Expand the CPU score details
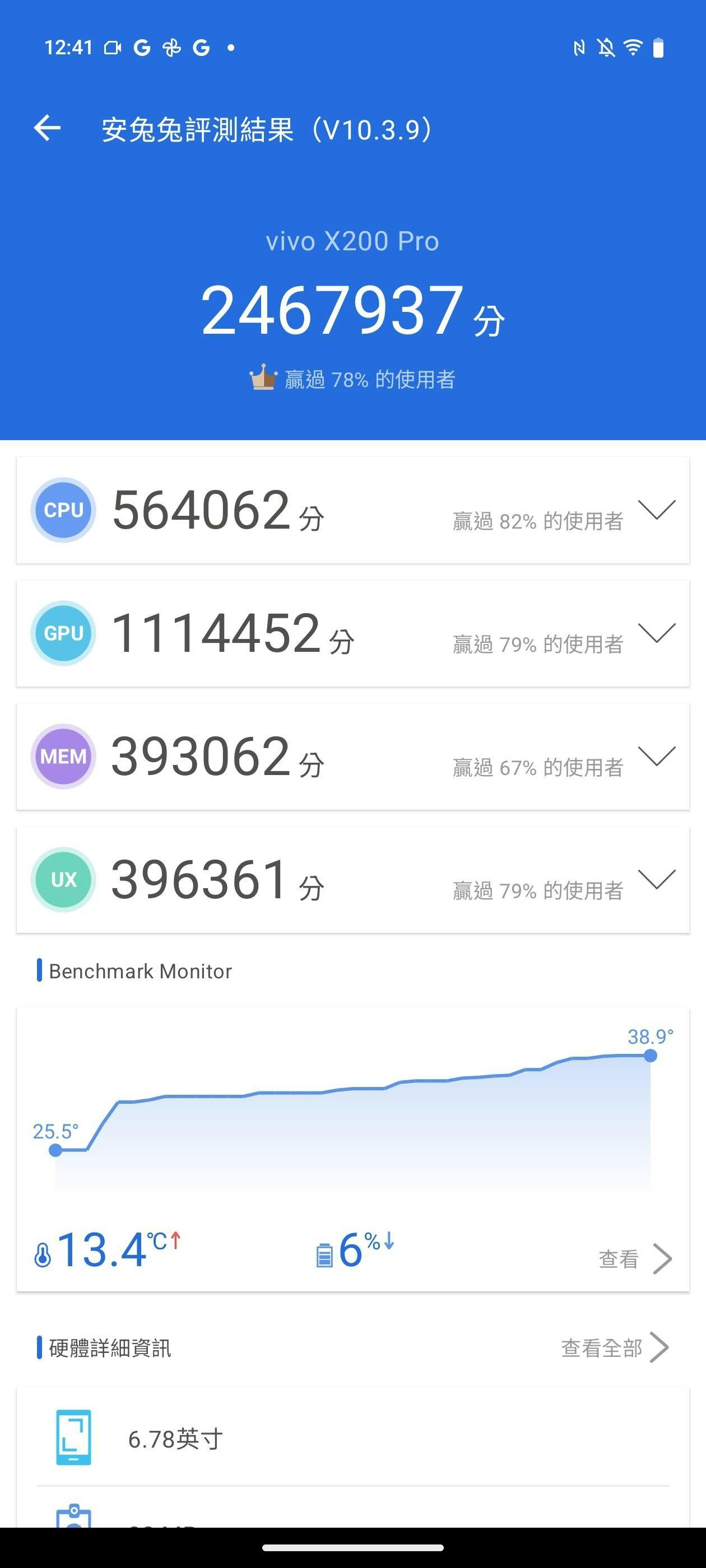Image resolution: width=706 pixels, height=1568 pixels. pyautogui.click(x=657, y=510)
